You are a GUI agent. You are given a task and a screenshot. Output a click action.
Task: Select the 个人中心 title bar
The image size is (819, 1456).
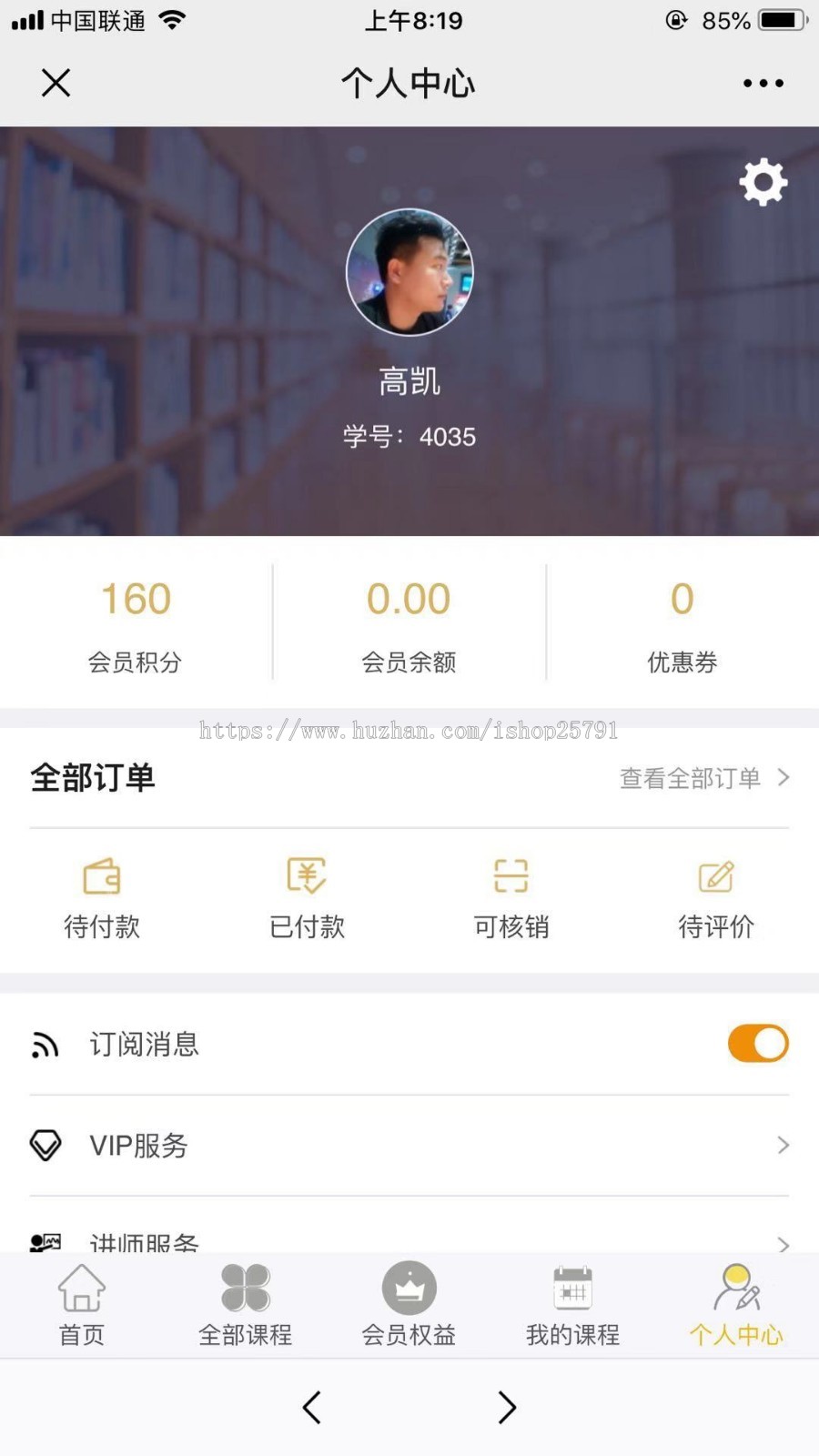[409, 83]
